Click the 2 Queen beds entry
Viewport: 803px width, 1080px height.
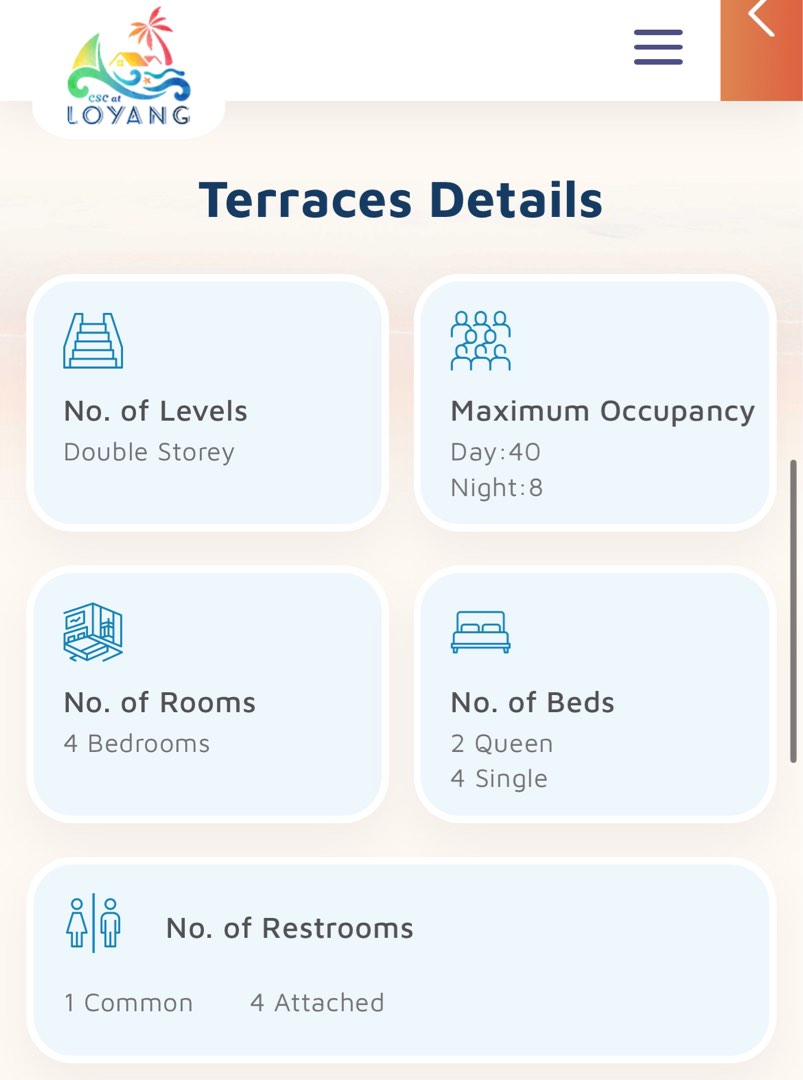[x=500, y=743]
